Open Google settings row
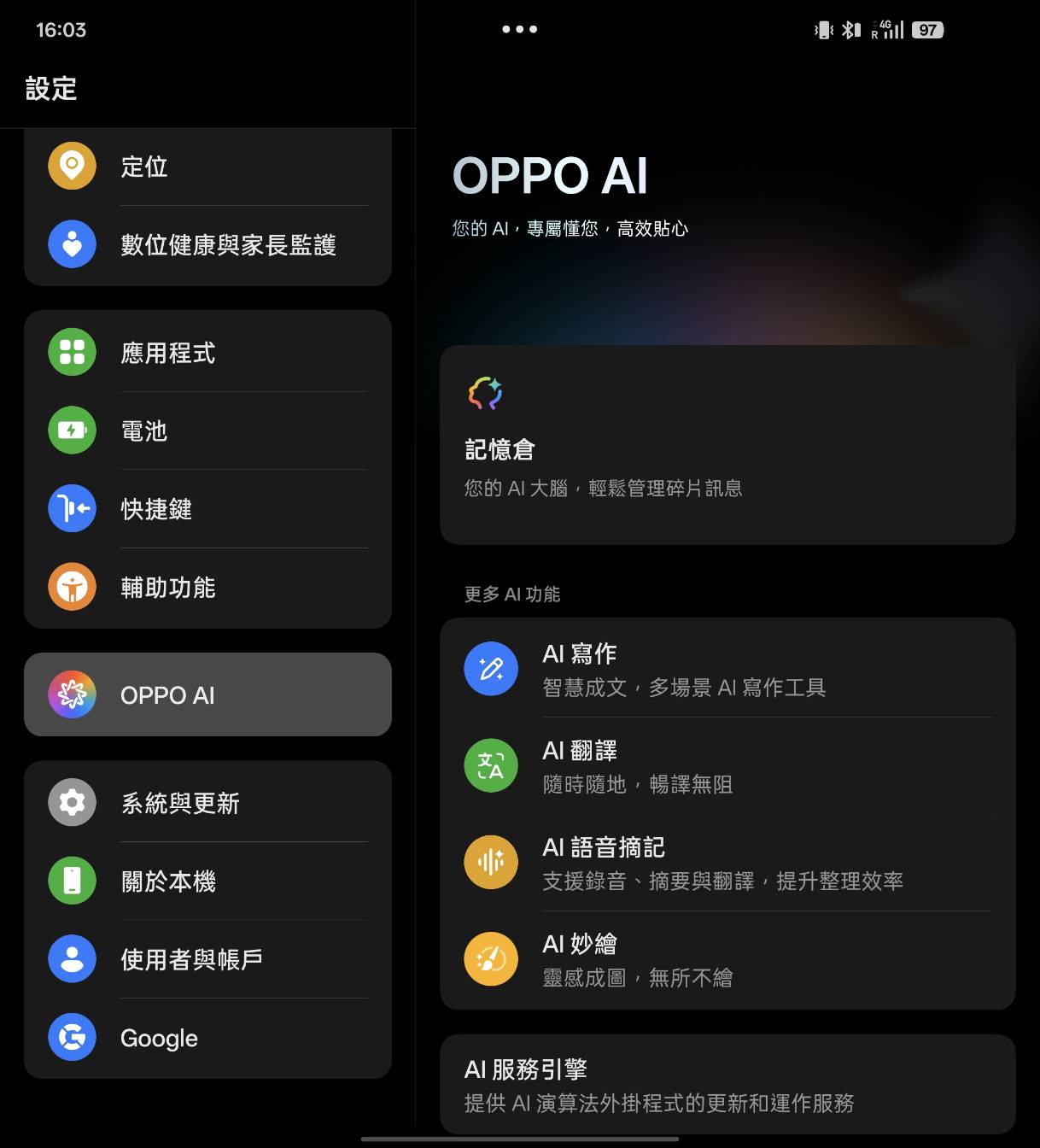Image resolution: width=1040 pixels, height=1148 pixels. (207, 1038)
